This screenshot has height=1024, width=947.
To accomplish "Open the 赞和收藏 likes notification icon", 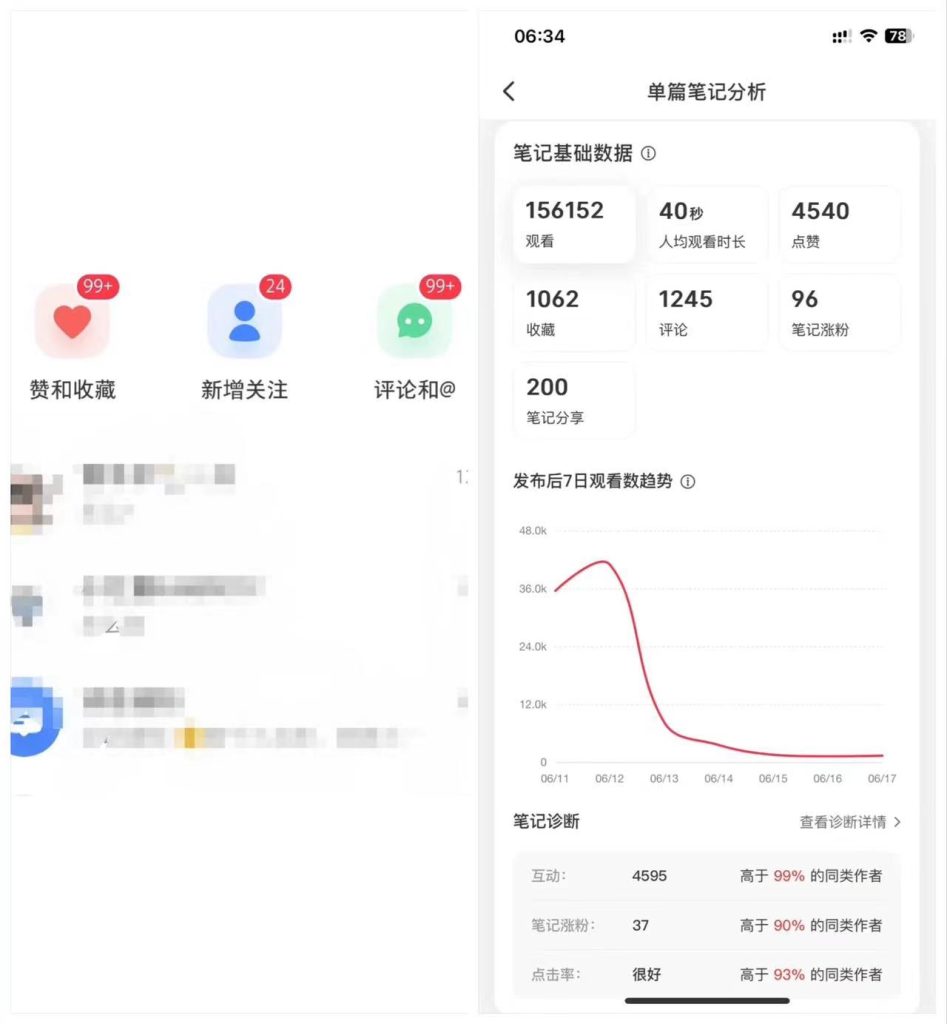I will [73, 317].
